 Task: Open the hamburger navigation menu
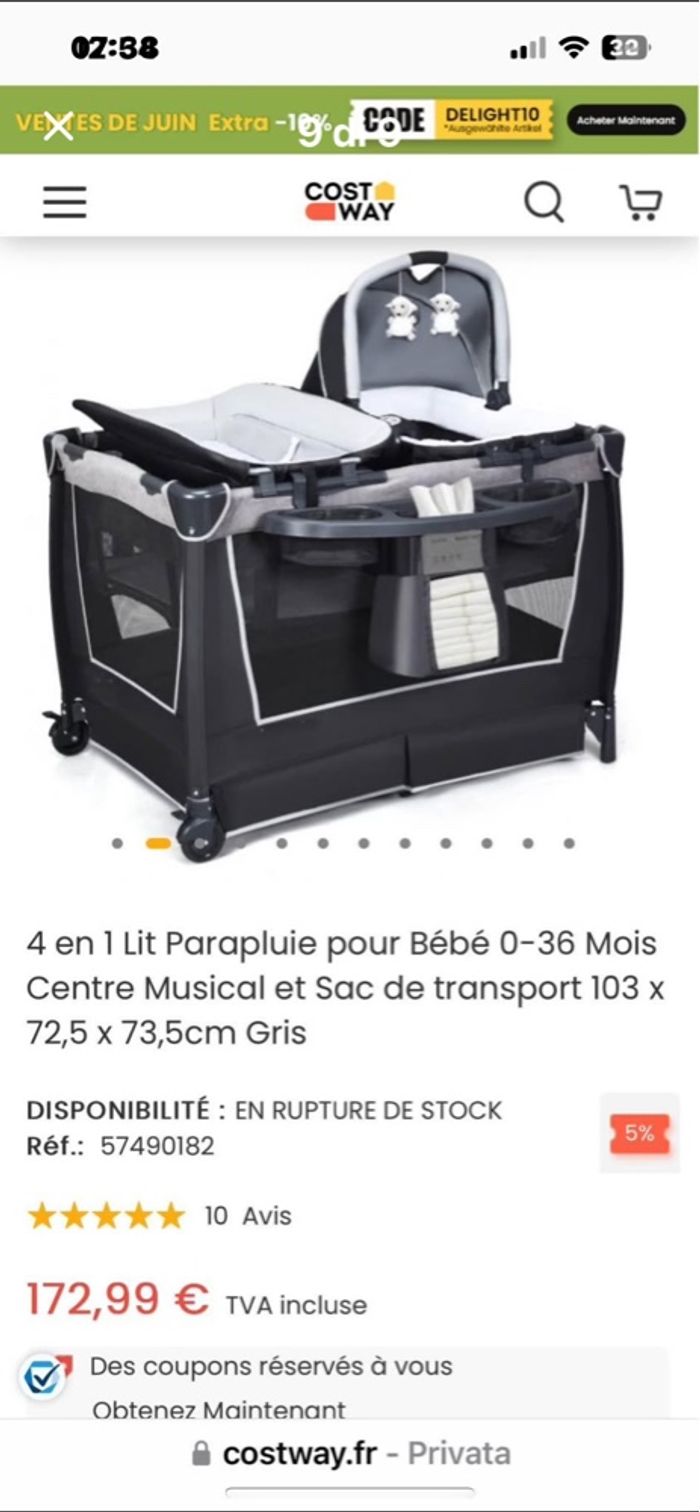click(x=65, y=202)
